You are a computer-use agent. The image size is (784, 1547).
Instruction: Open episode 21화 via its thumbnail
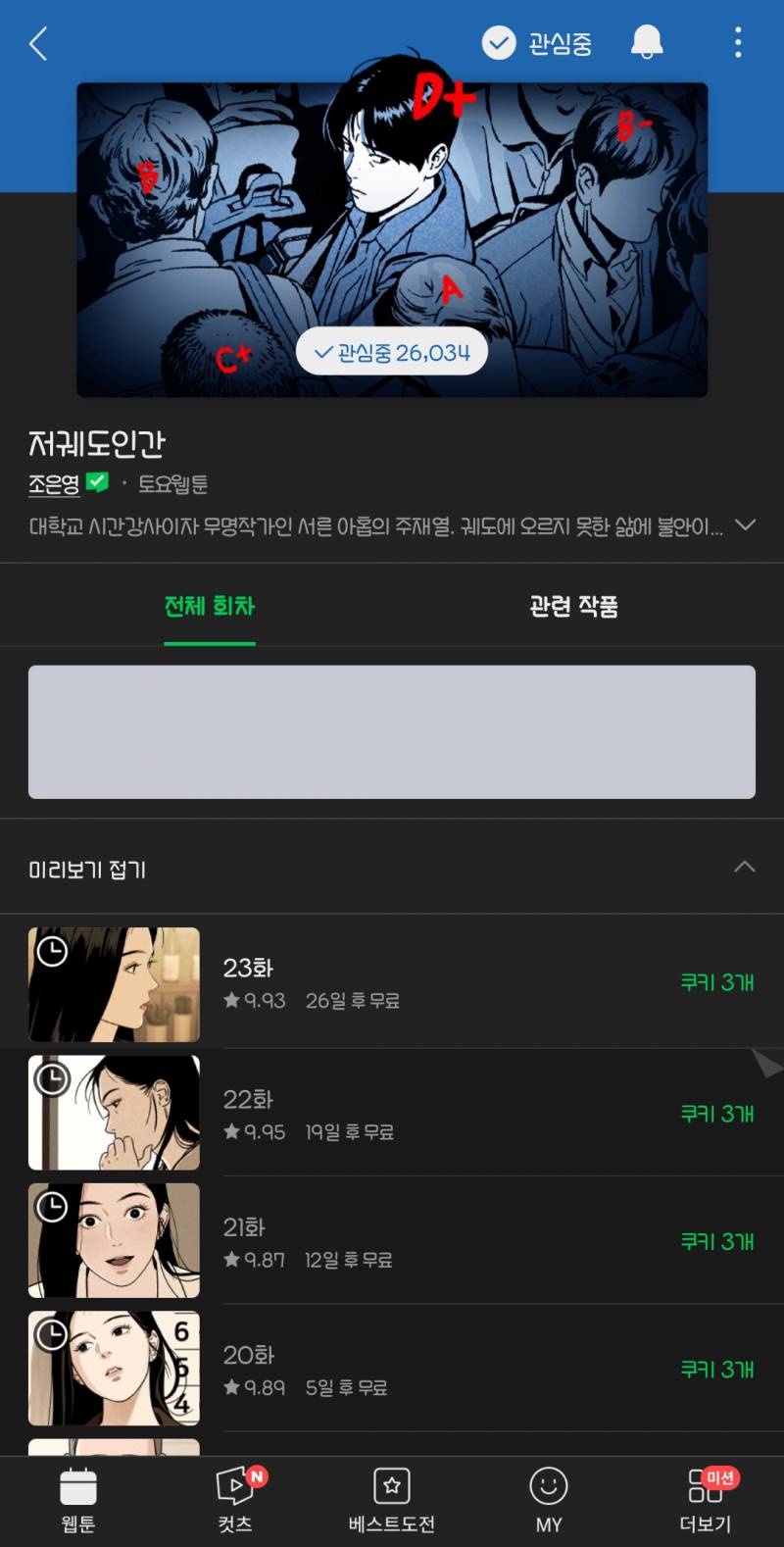(x=114, y=1240)
